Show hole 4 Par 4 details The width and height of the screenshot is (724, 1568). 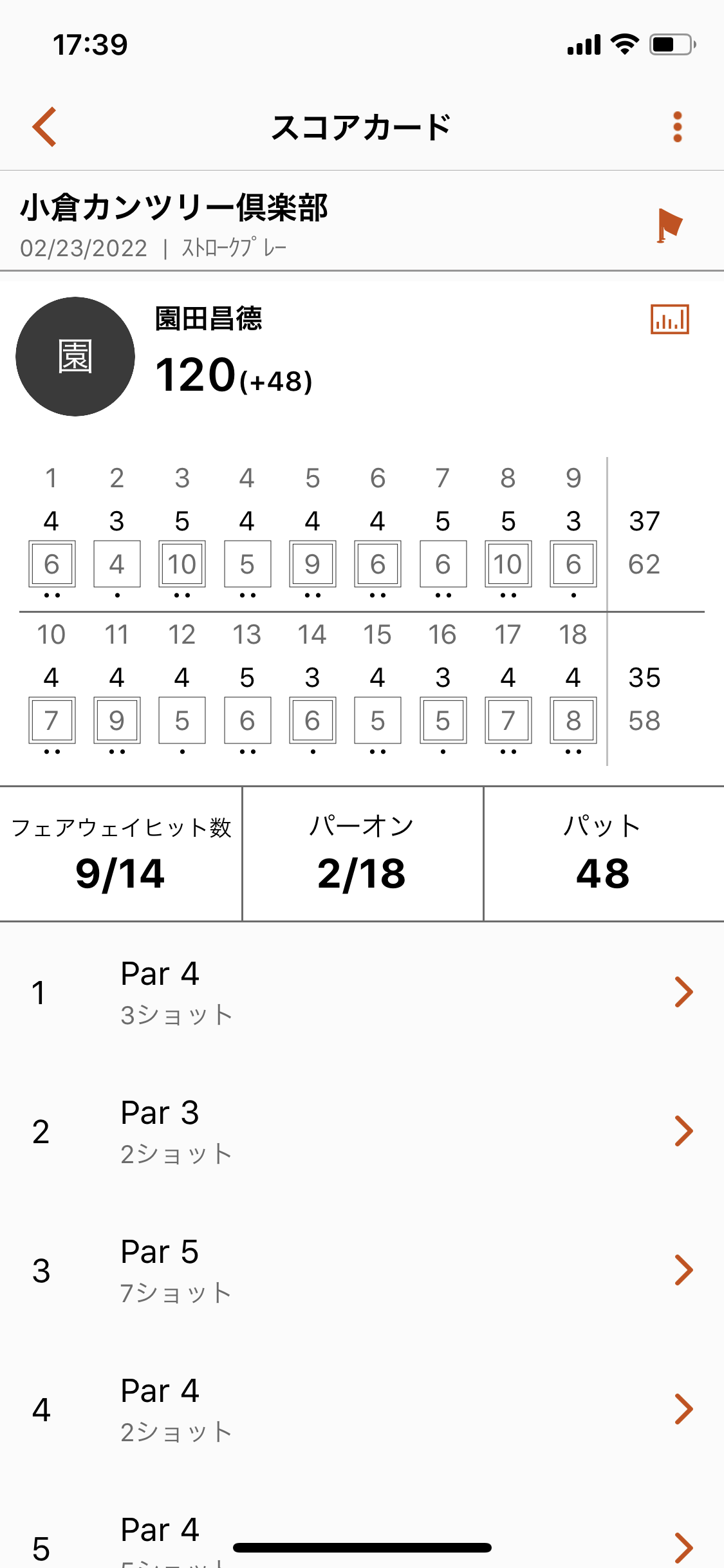tap(362, 1409)
